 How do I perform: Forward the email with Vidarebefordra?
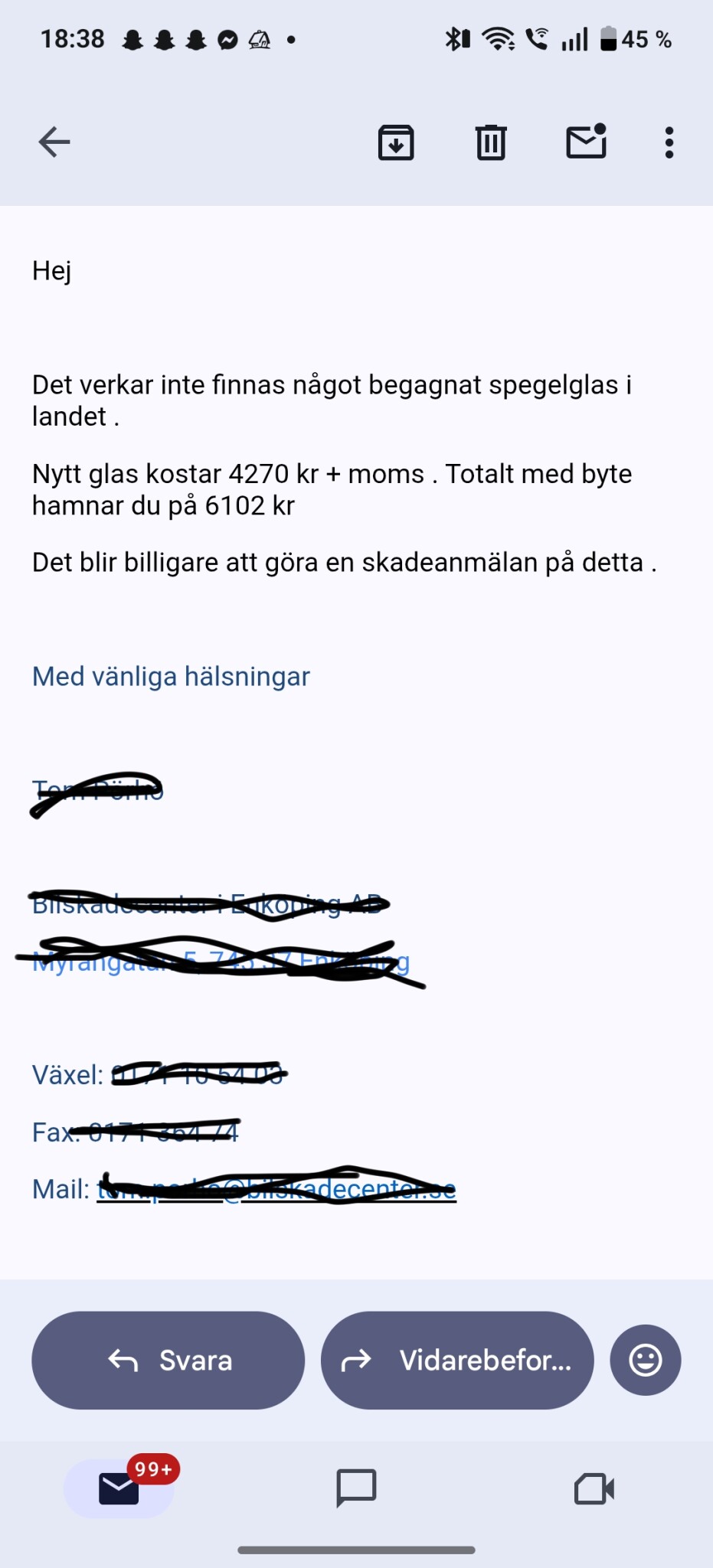[457, 1360]
